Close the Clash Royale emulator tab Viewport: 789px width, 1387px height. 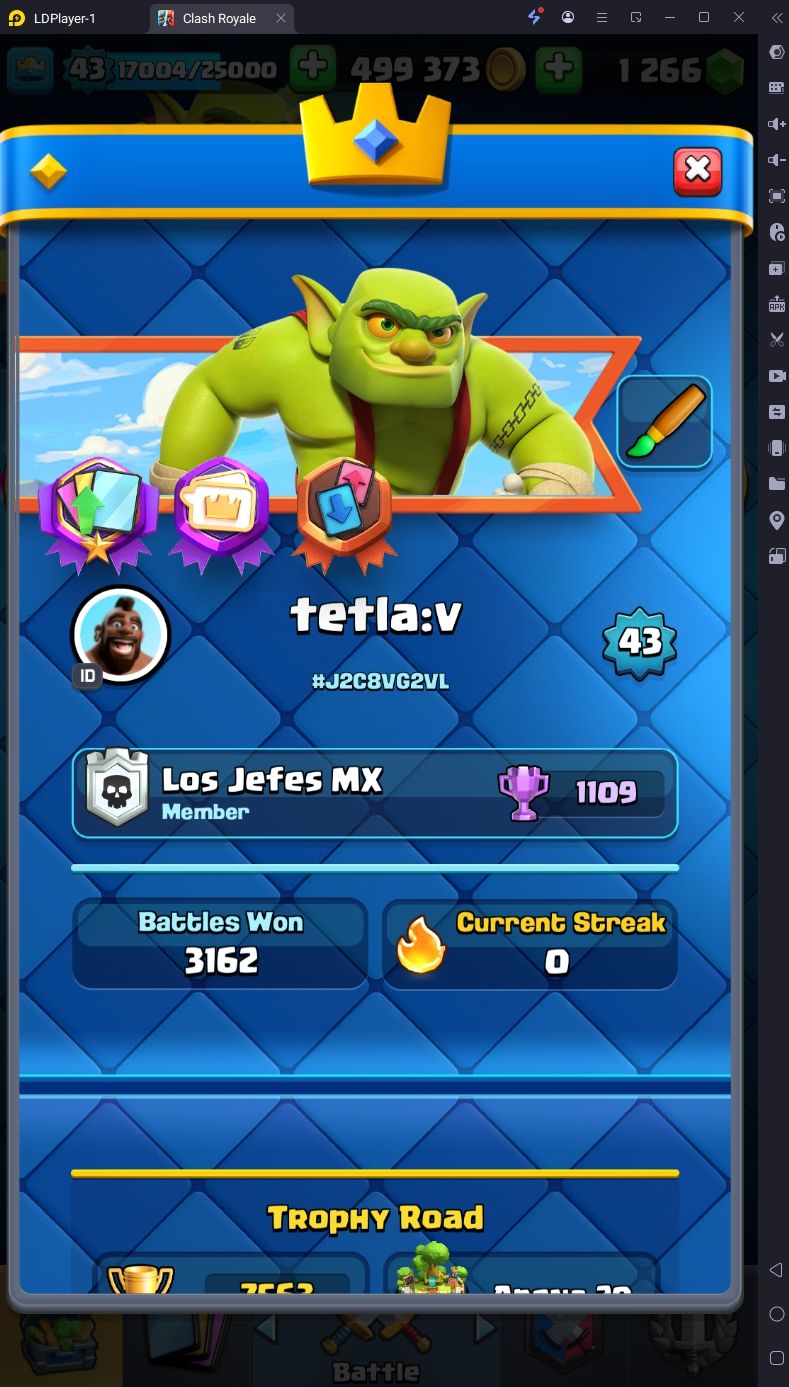coord(281,18)
